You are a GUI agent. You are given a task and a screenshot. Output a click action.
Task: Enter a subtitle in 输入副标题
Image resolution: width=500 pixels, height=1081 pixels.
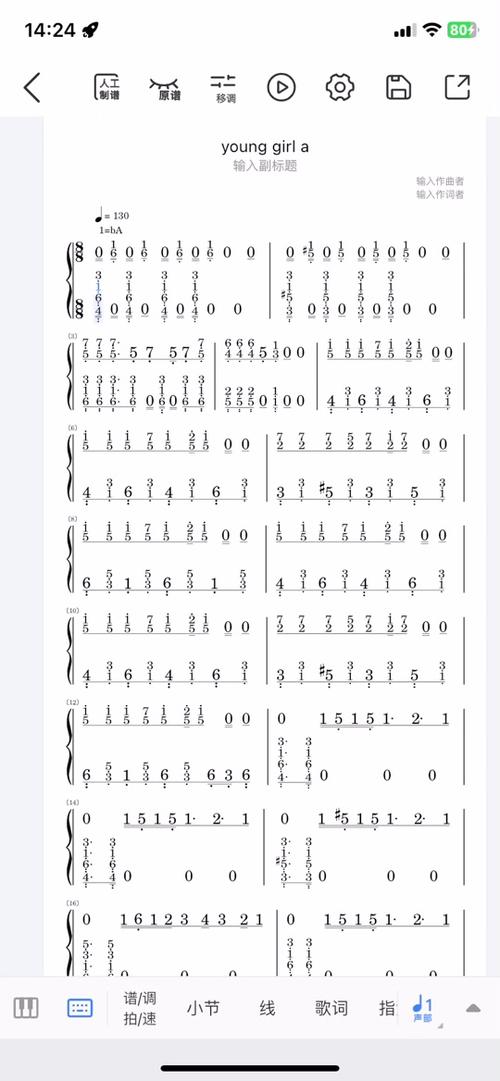(x=265, y=165)
